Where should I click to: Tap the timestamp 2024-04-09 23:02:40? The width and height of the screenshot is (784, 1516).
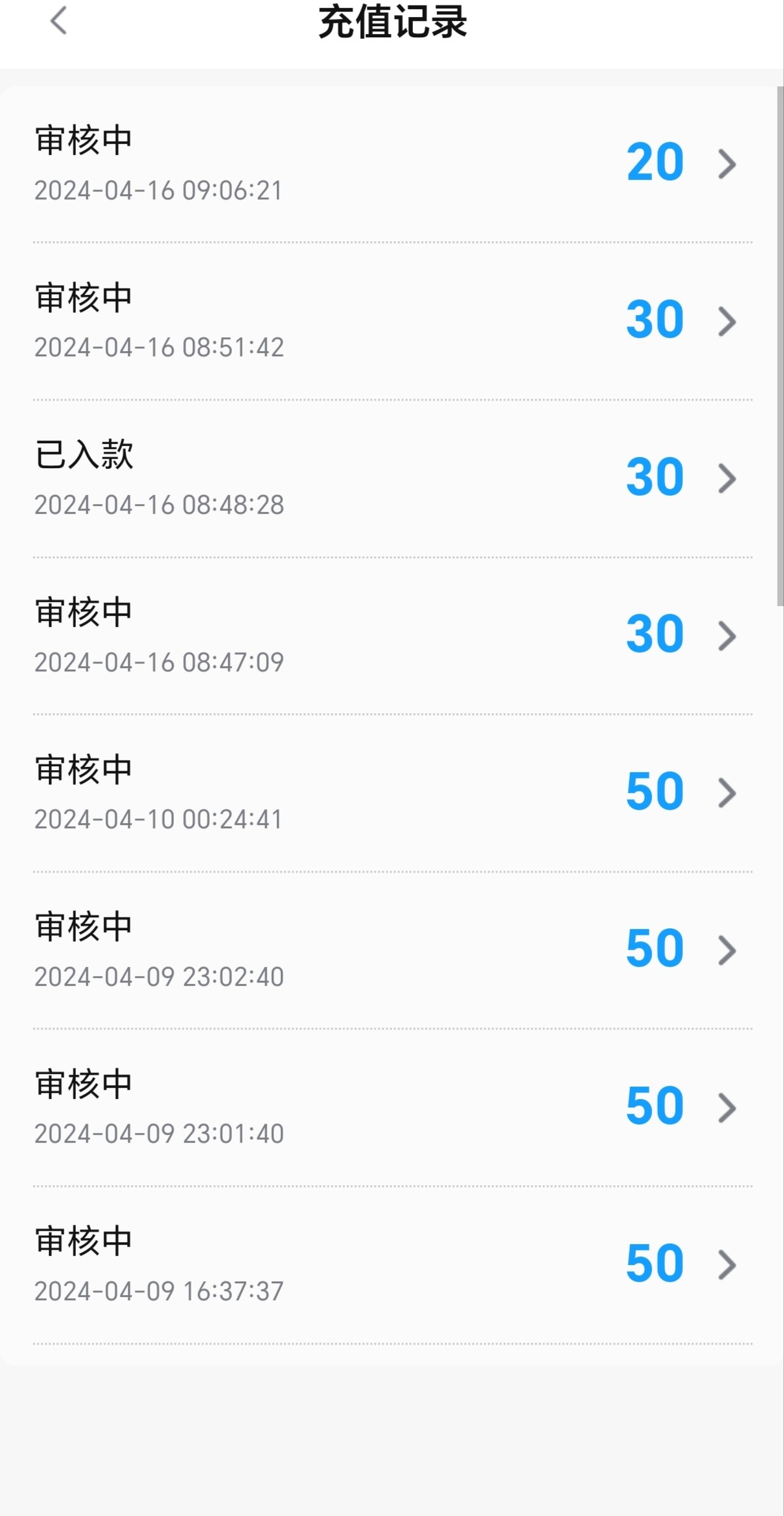click(159, 978)
